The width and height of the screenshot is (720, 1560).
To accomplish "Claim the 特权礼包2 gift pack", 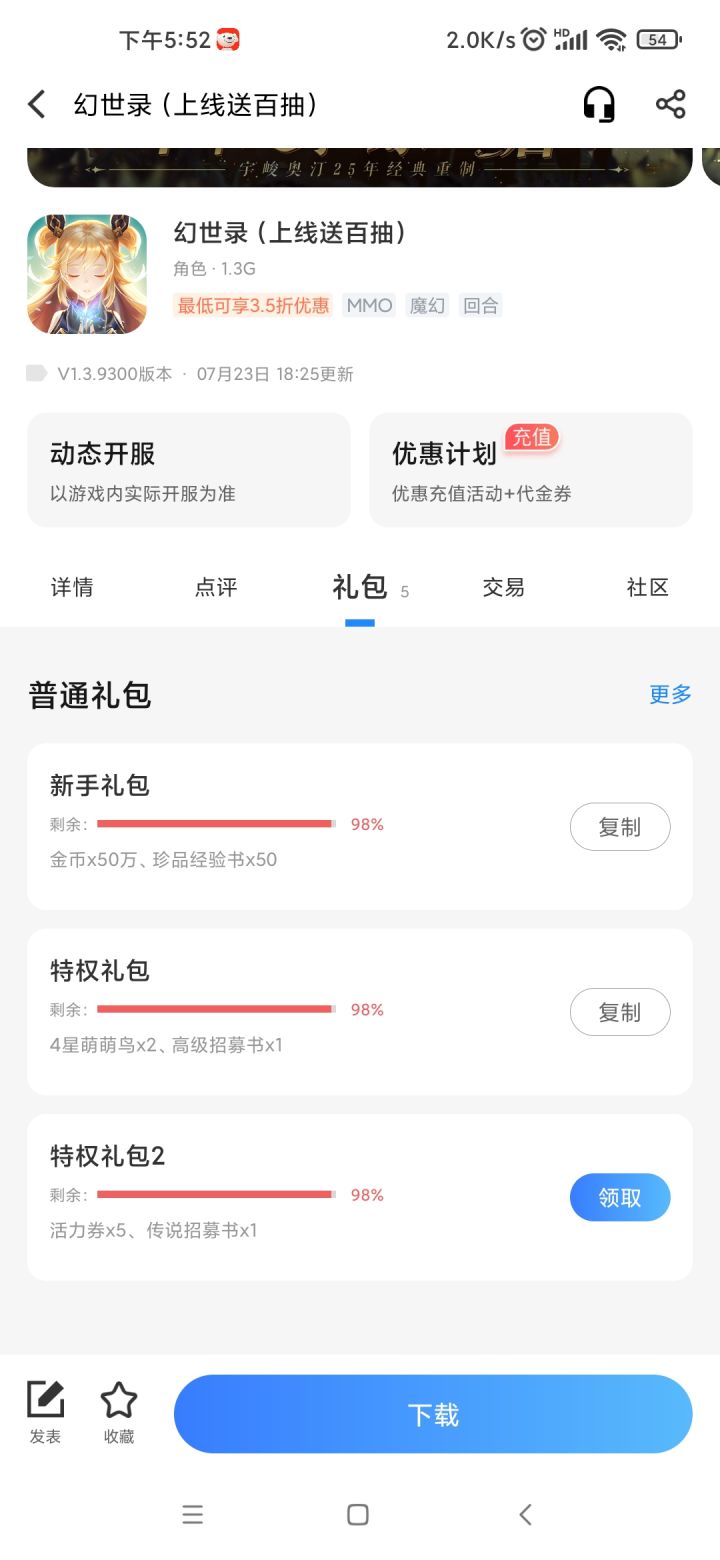I will [x=620, y=1197].
